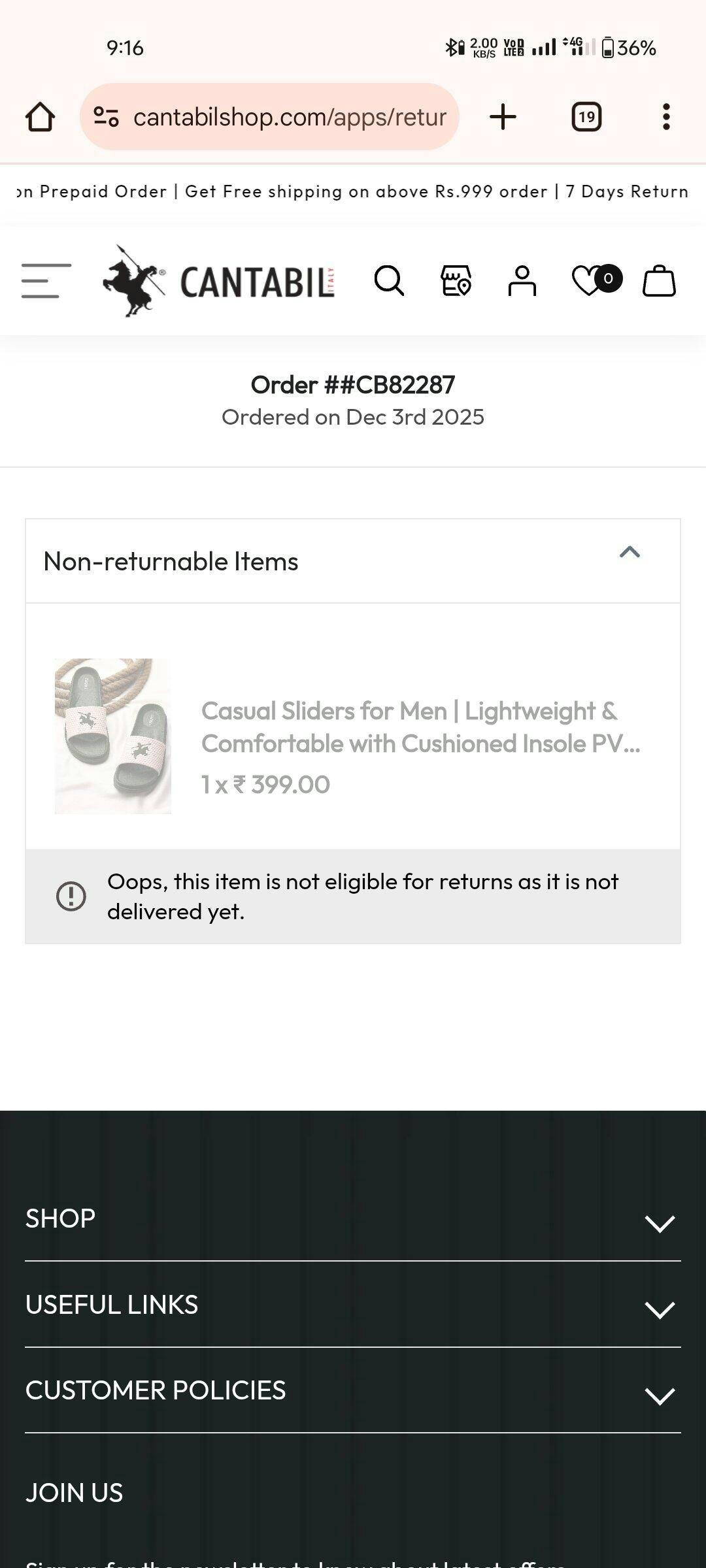Screen dimensions: 706x1568
Task: Open the site search icon
Action: click(x=389, y=281)
